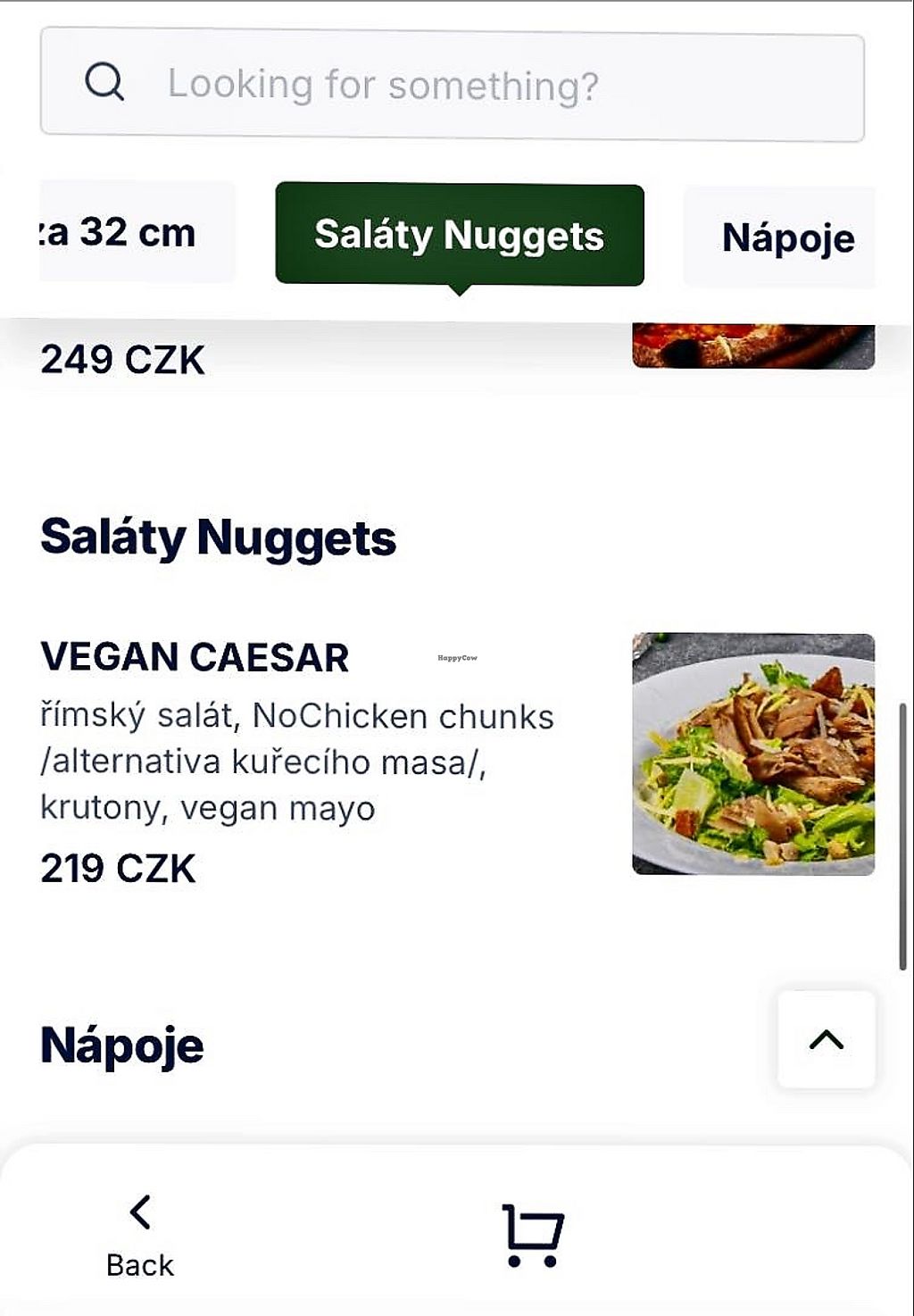Go back using the Back button

click(x=140, y=1237)
